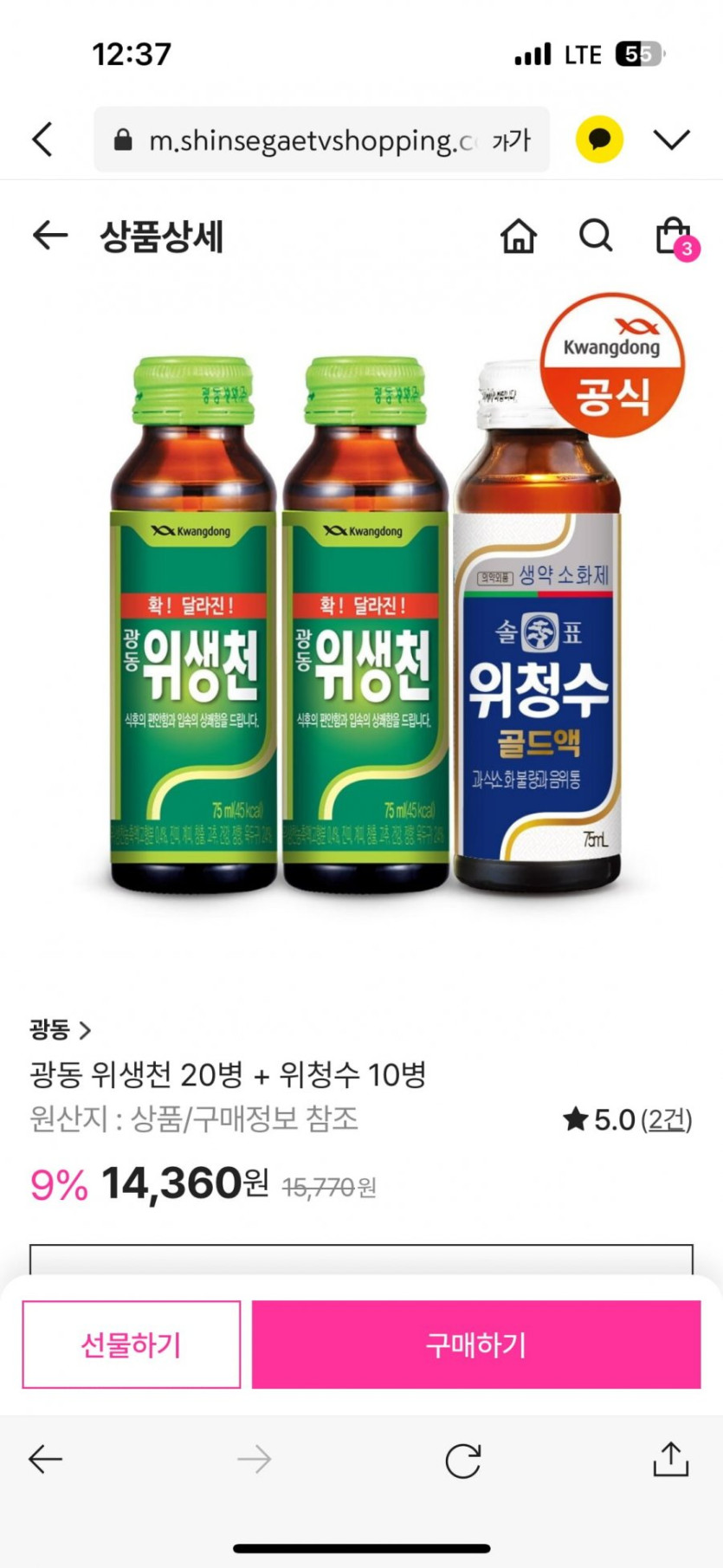Open the KakaoTalk chat bubble icon
Image resolution: width=723 pixels, height=1568 pixels.
pyautogui.click(x=599, y=139)
